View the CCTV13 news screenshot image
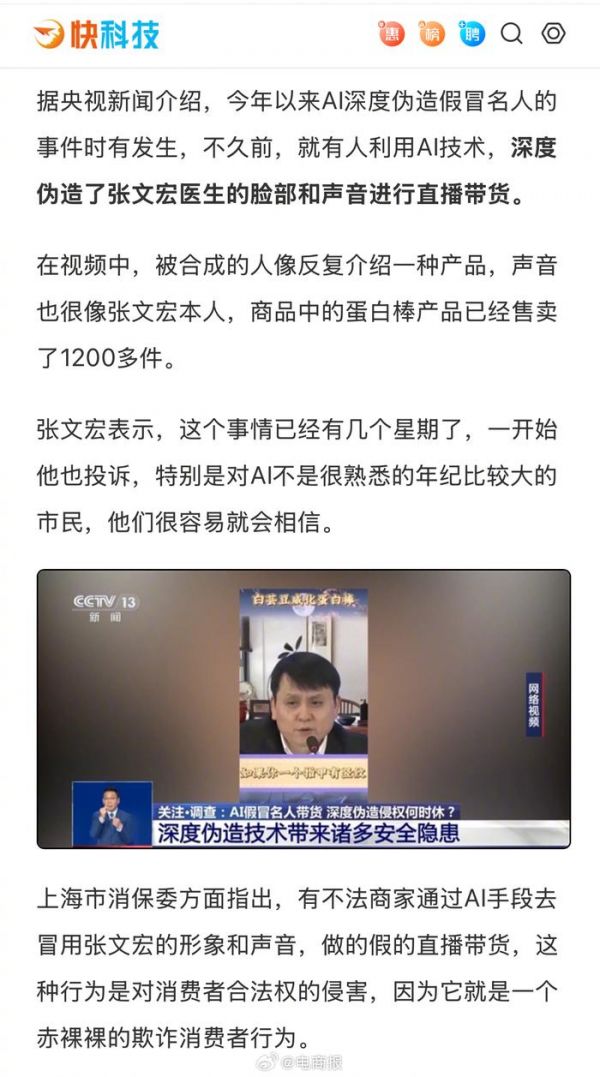Screen dimensions: 600x1077 pos(304,709)
